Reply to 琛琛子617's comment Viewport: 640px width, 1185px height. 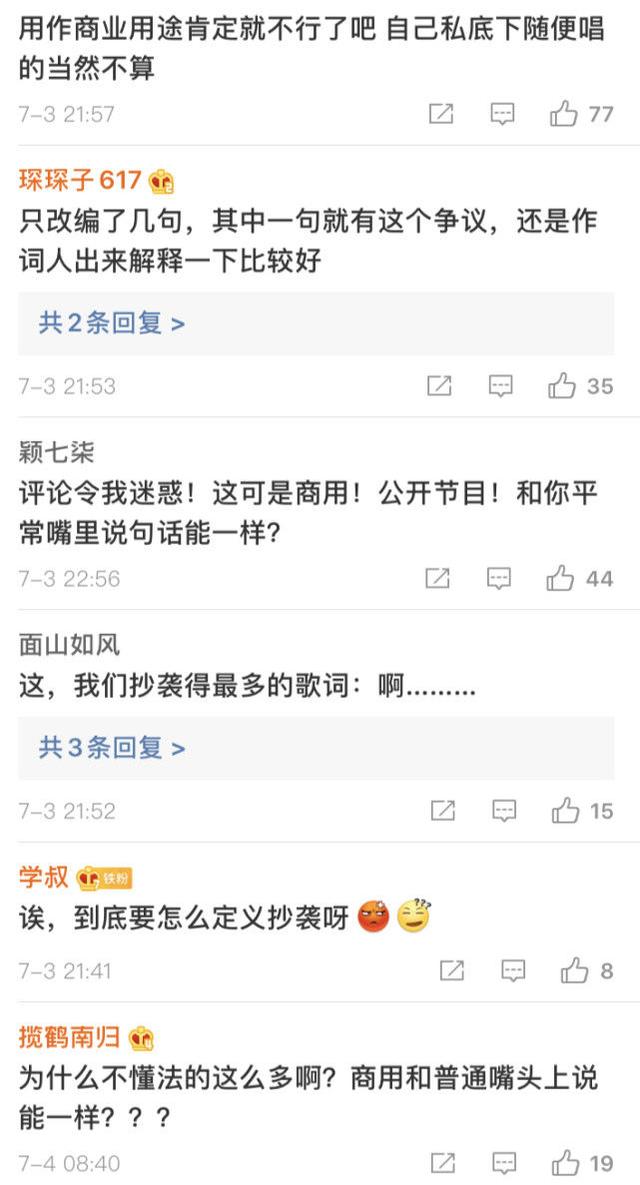point(500,386)
